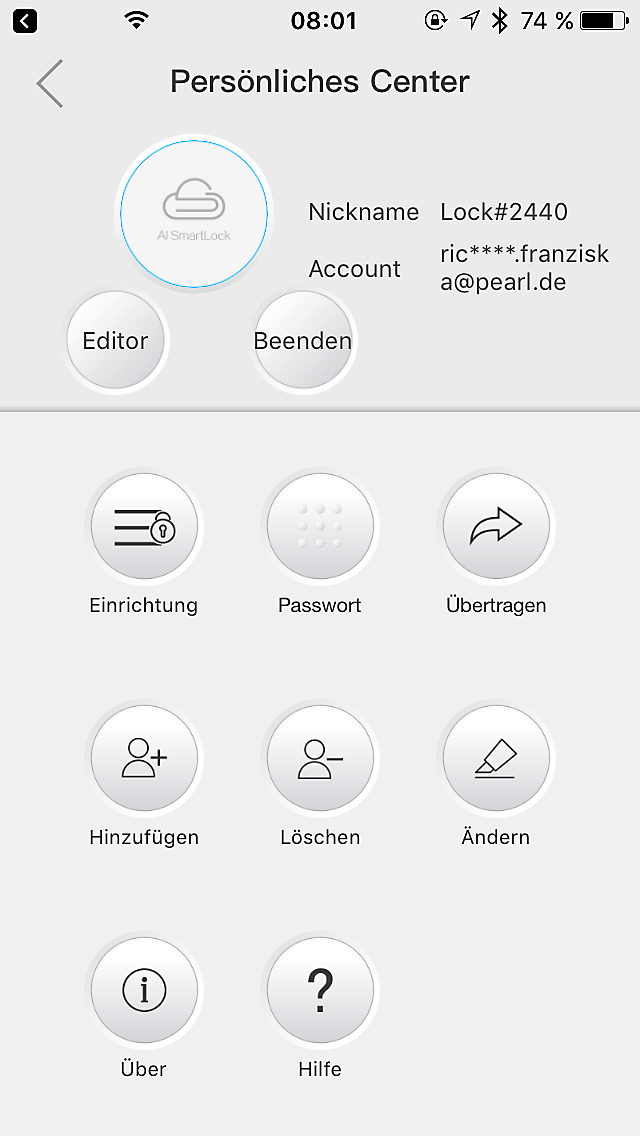Open Hilfe question mark
640x1136 pixels.
tap(320, 991)
